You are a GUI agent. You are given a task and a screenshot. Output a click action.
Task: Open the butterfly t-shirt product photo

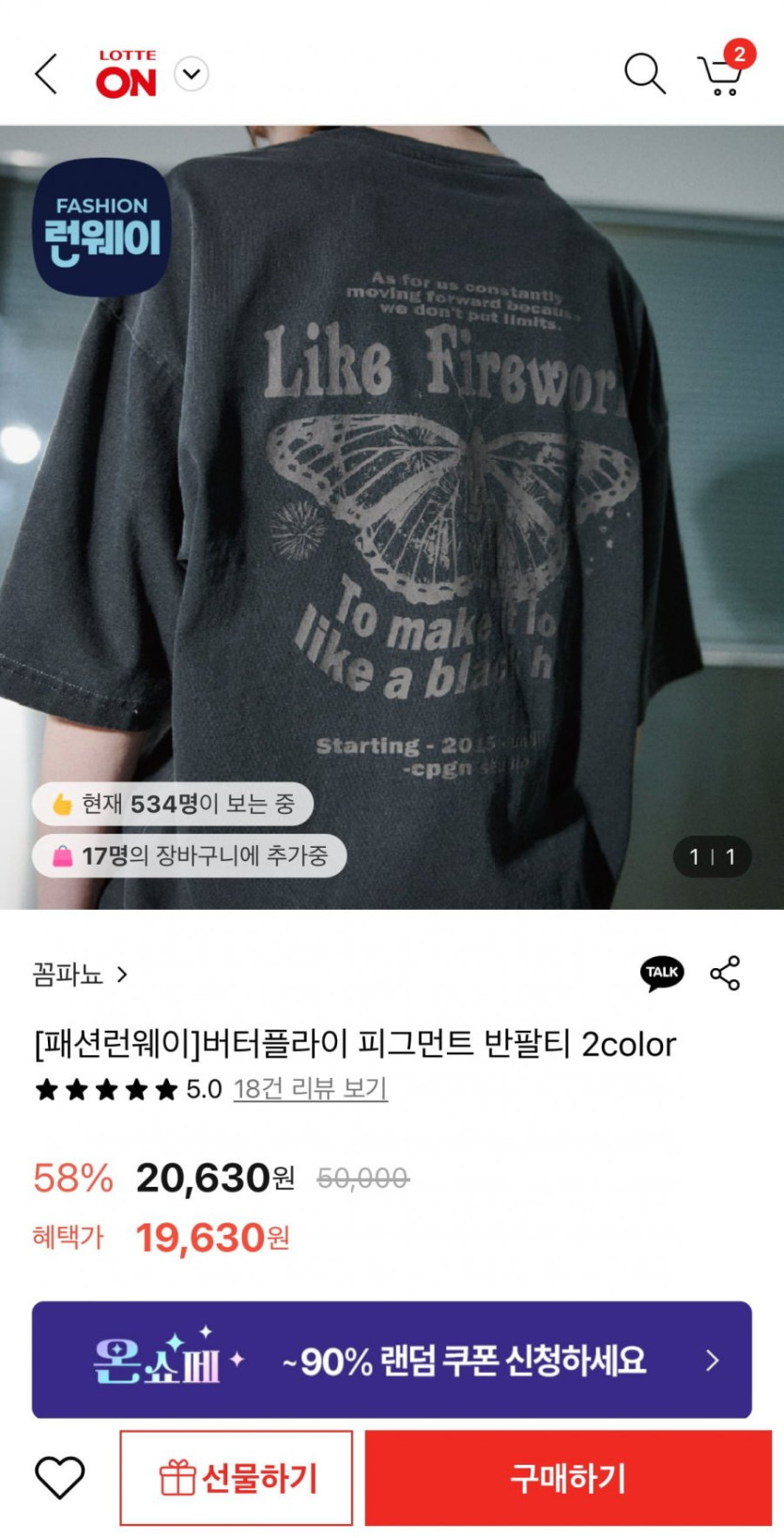[x=392, y=517]
